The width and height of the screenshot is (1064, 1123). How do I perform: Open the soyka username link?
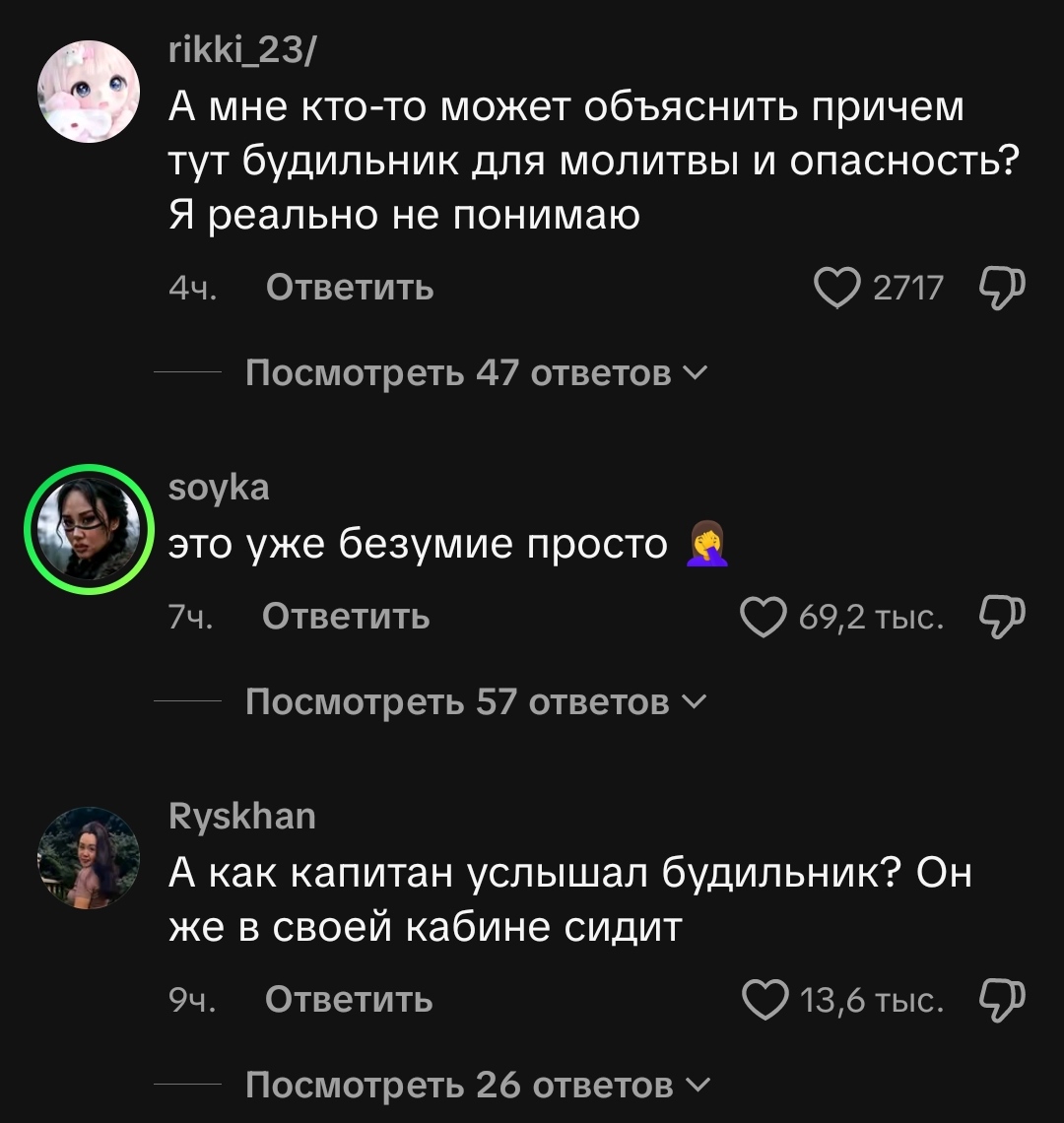coord(219,487)
